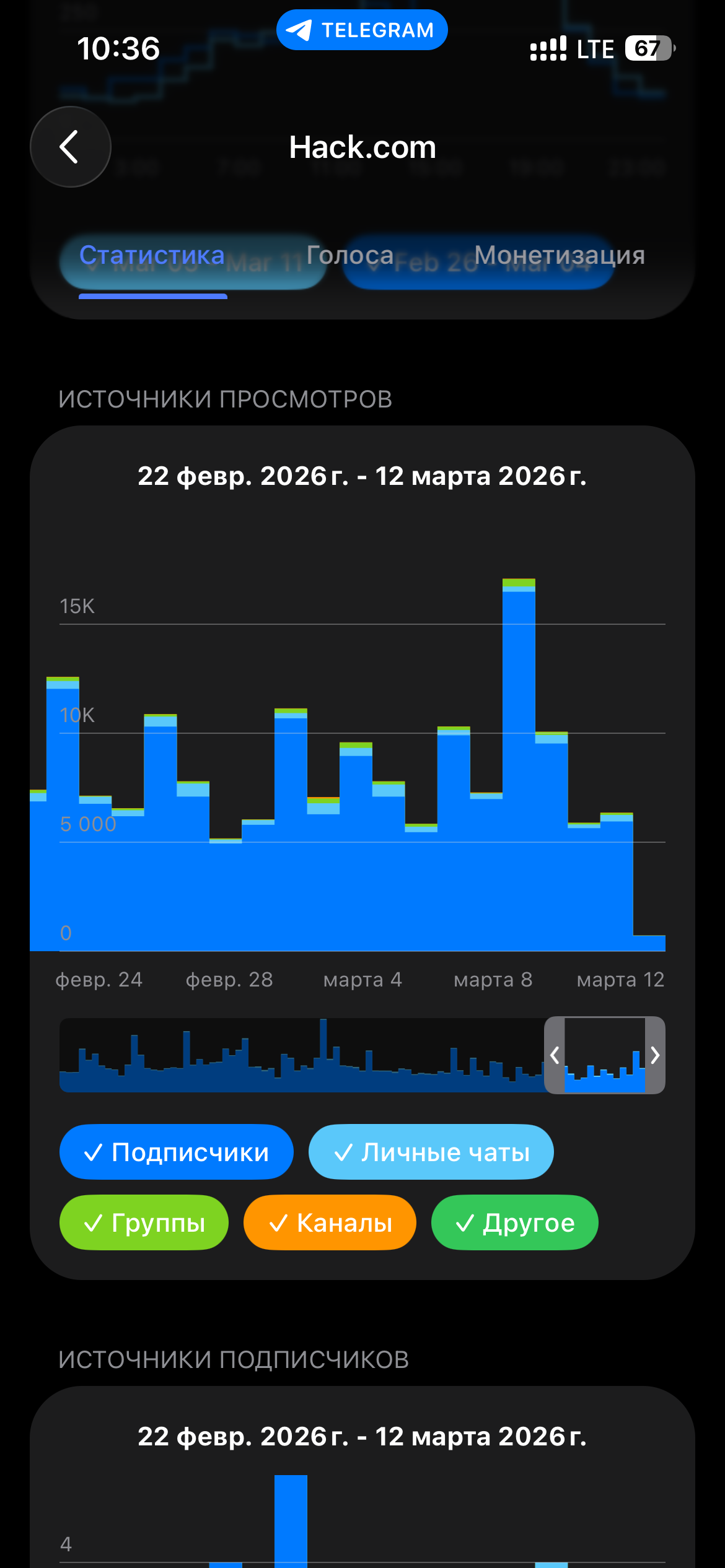Switch to the Голоса tab
Screen dimensions: 725x1568
(x=350, y=255)
